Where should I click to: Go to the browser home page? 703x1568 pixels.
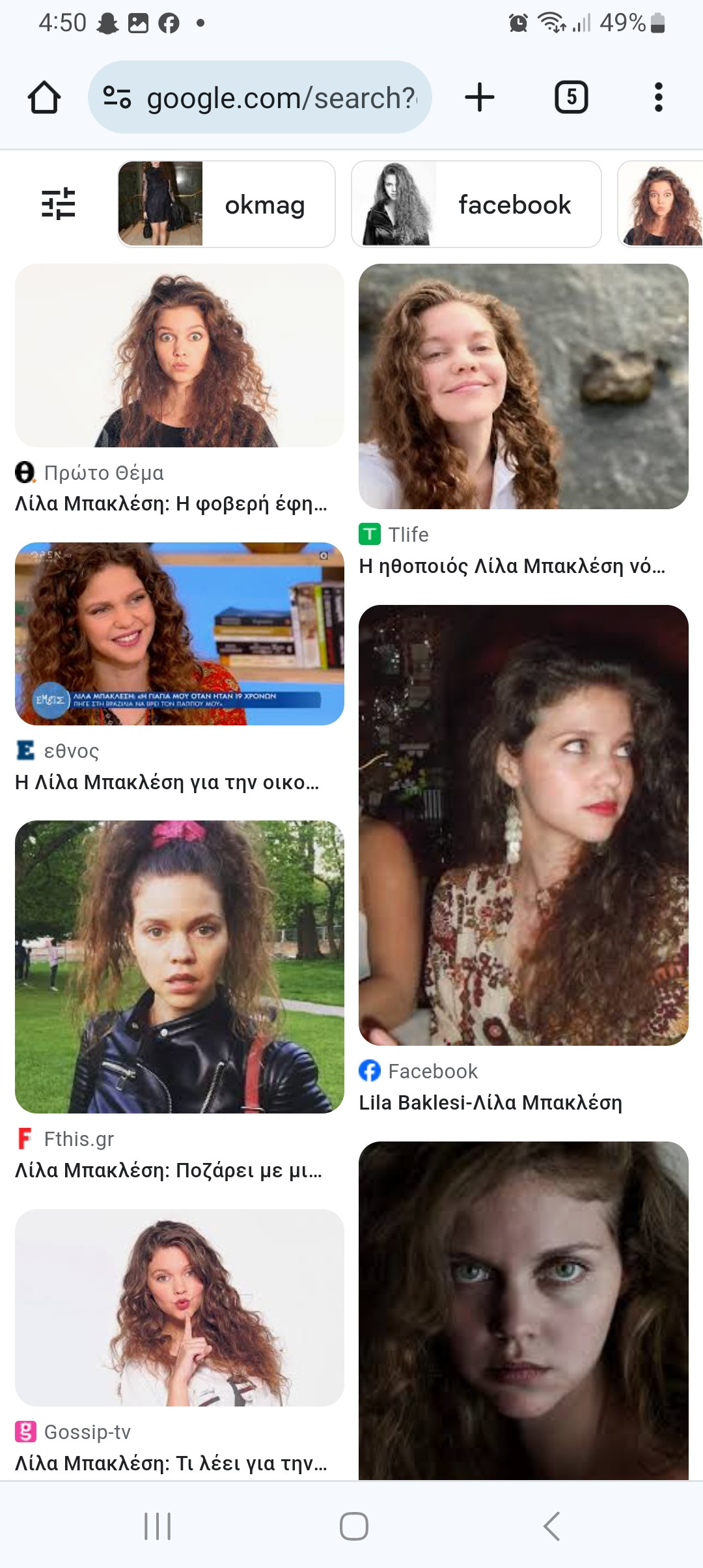coord(44,98)
